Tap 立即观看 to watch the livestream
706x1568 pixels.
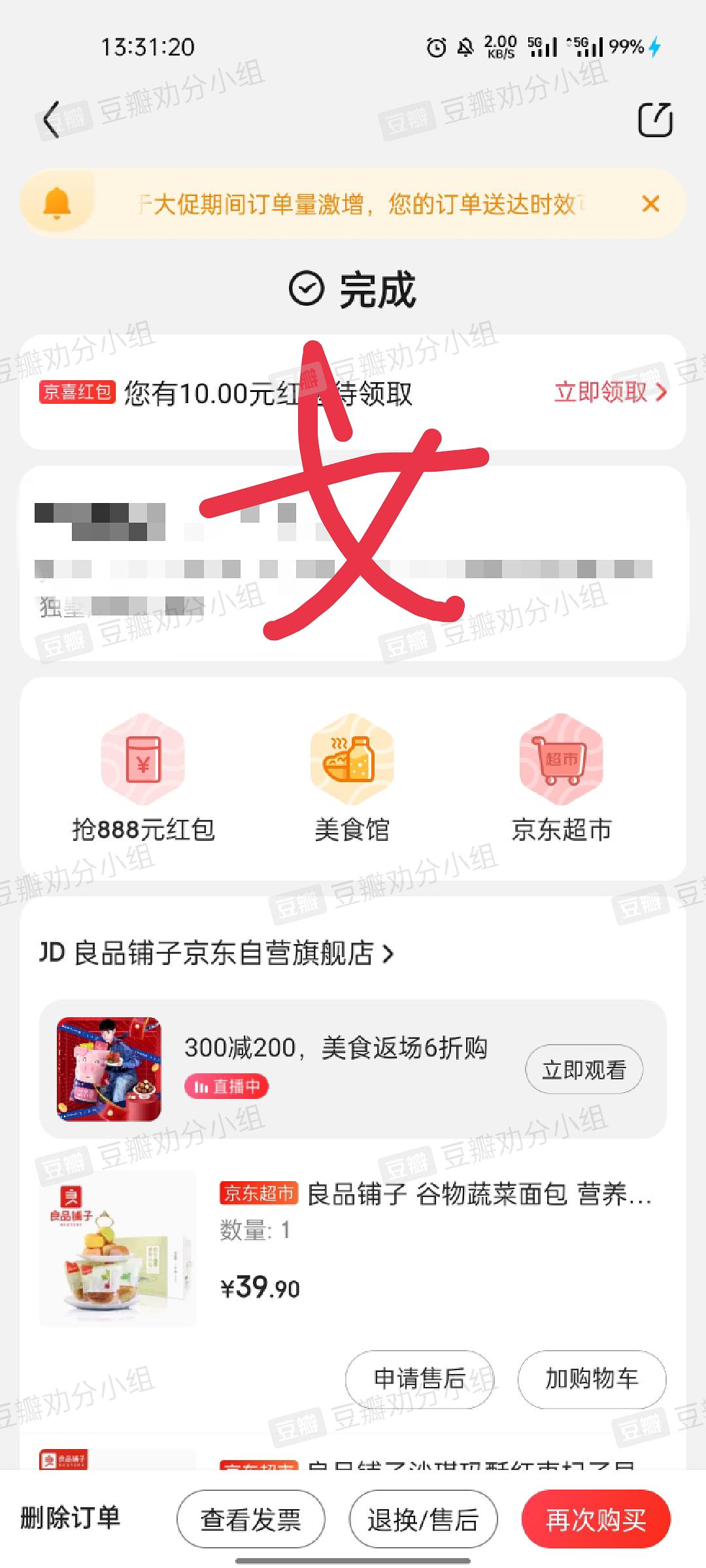584,1070
